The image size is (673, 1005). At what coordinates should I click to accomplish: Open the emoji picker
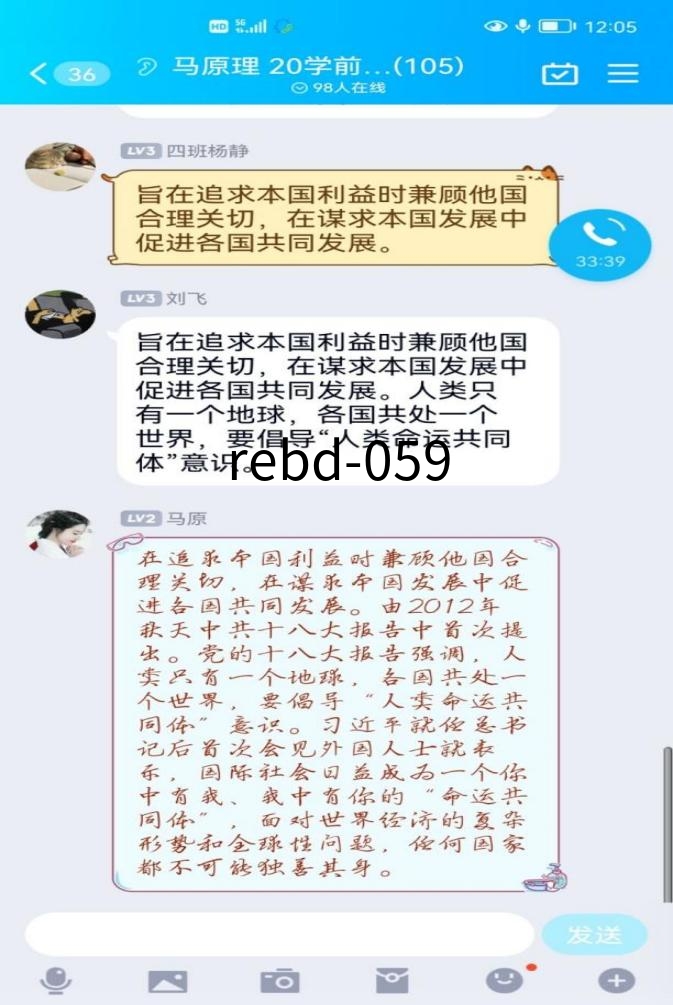tap(504, 981)
